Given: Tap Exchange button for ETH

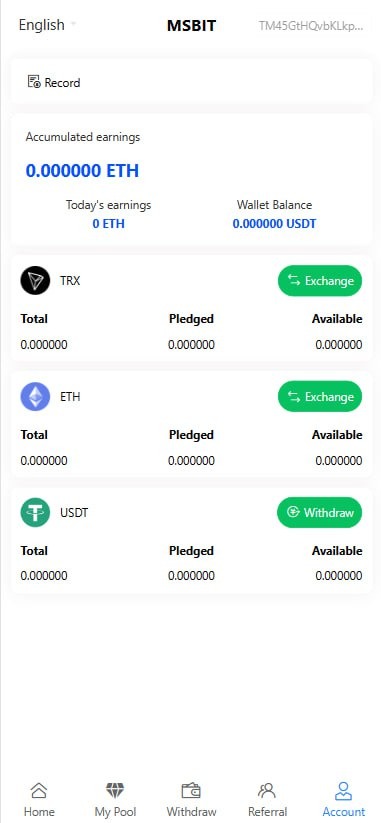Looking at the screenshot, I should click(x=320, y=396).
